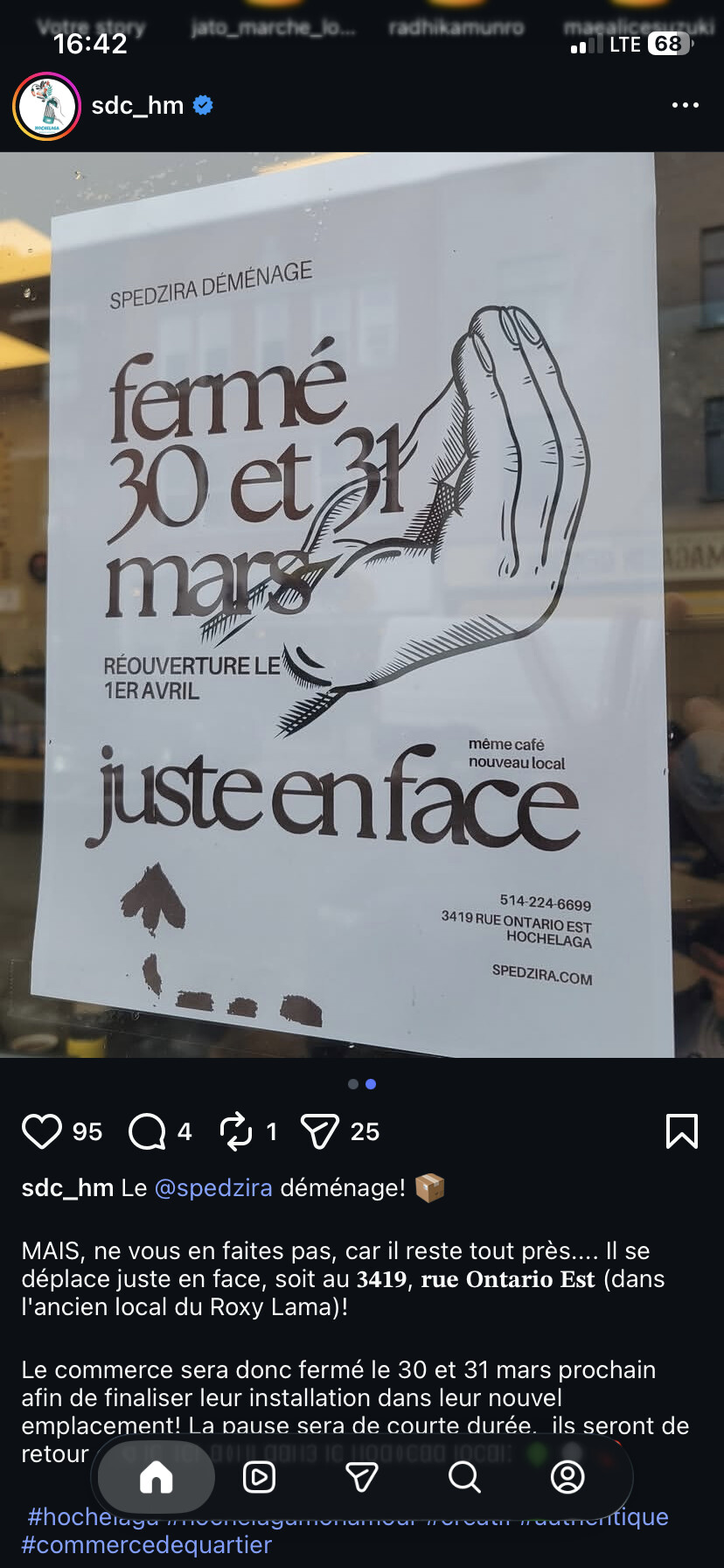Open direct messages tab
Viewport: 724px width, 1568px height.
click(x=361, y=1477)
